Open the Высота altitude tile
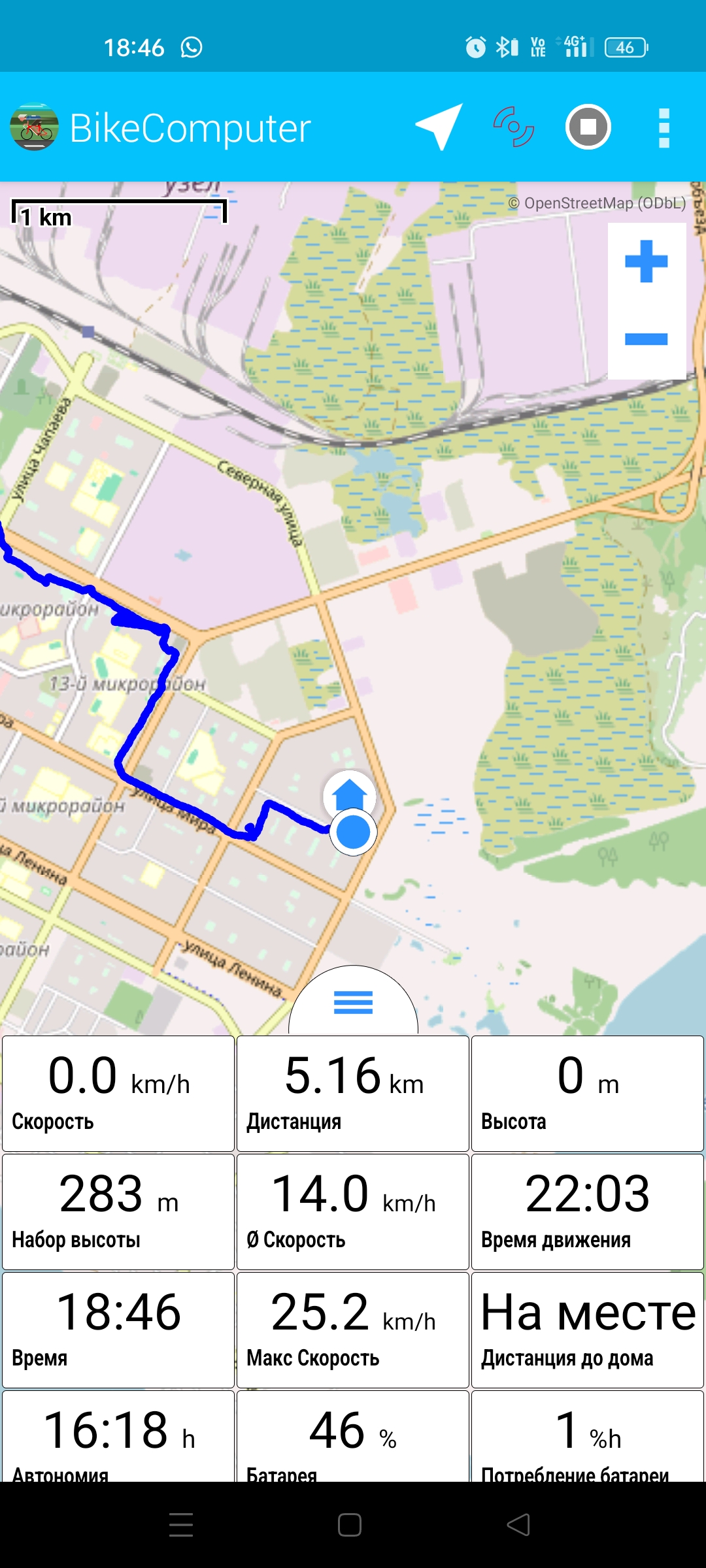Screen dimensions: 706x1568 (588, 1094)
